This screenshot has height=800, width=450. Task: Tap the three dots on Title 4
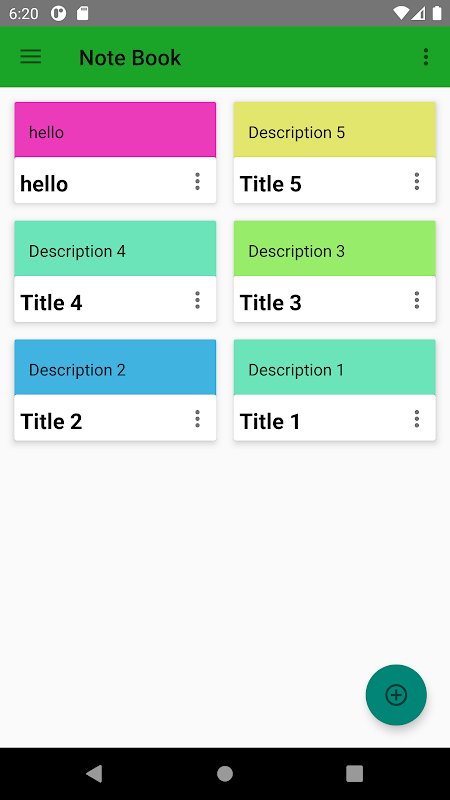(197, 300)
